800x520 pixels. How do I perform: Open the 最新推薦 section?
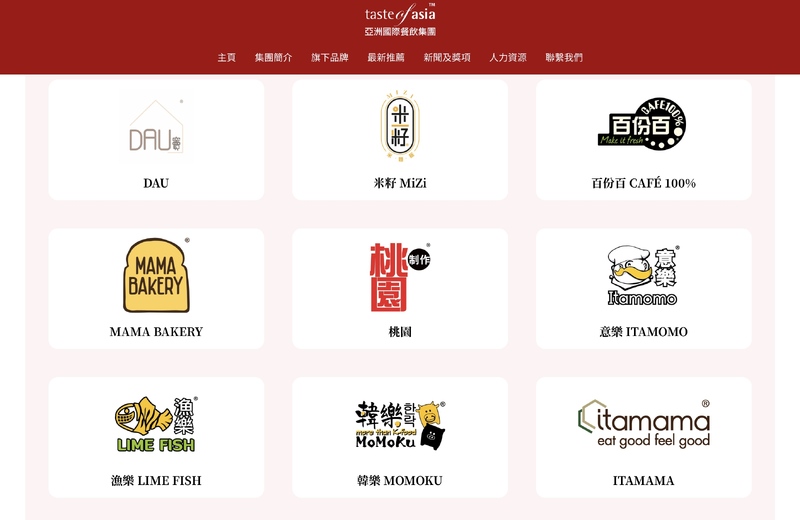click(x=385, y=58)
